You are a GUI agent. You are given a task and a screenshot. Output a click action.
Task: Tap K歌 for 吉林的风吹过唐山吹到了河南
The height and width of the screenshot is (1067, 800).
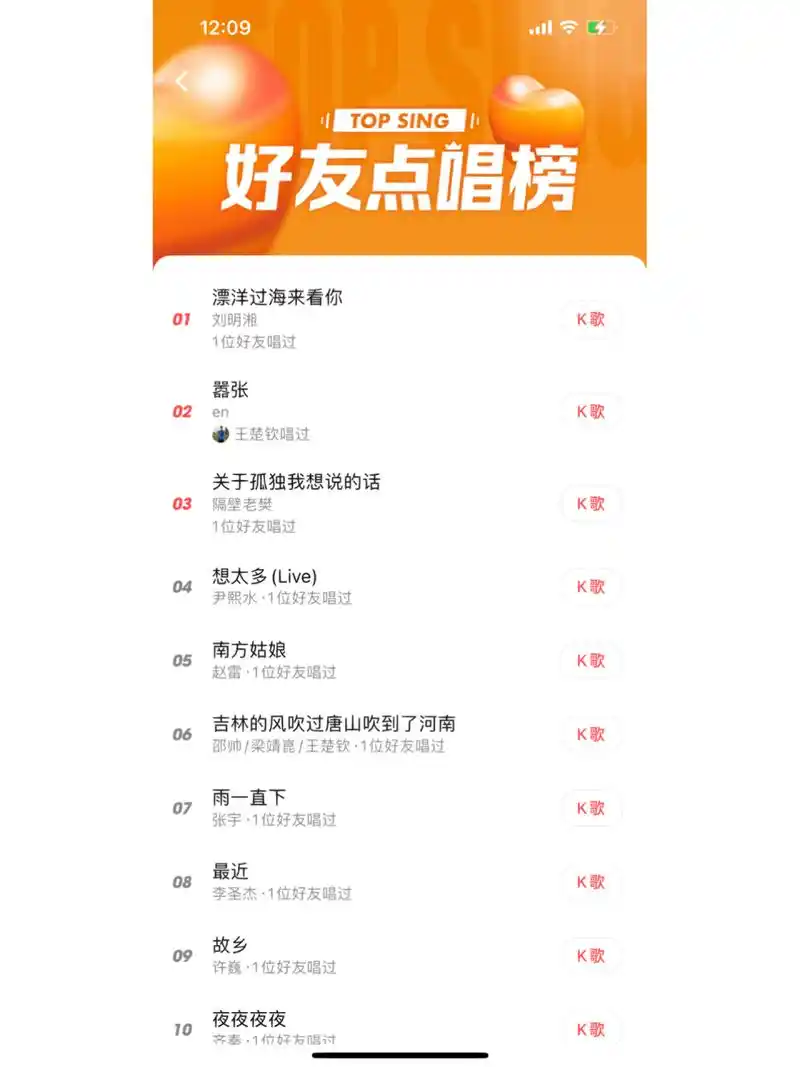590,734
